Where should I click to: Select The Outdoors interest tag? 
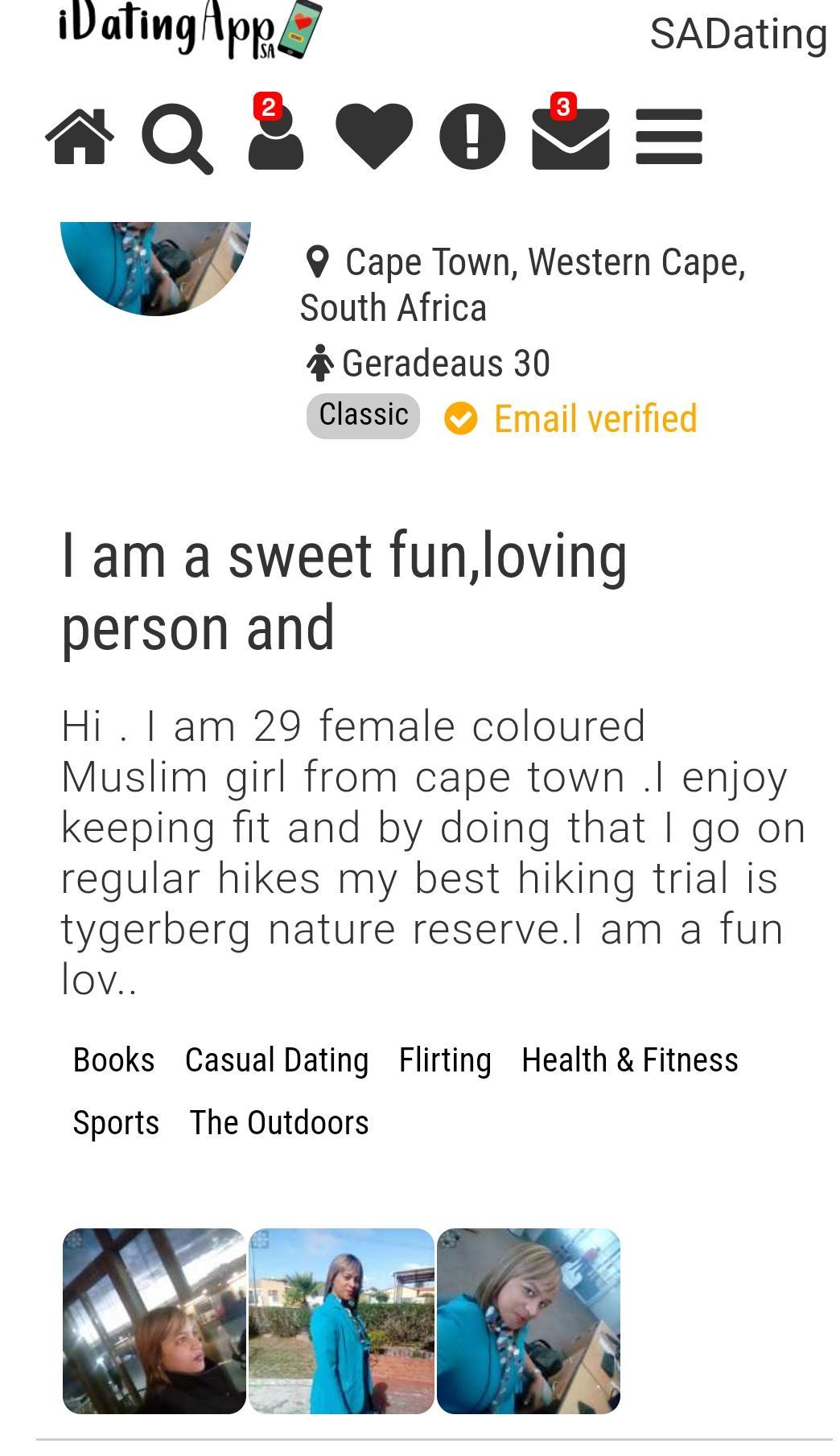tap(279, 1123)
